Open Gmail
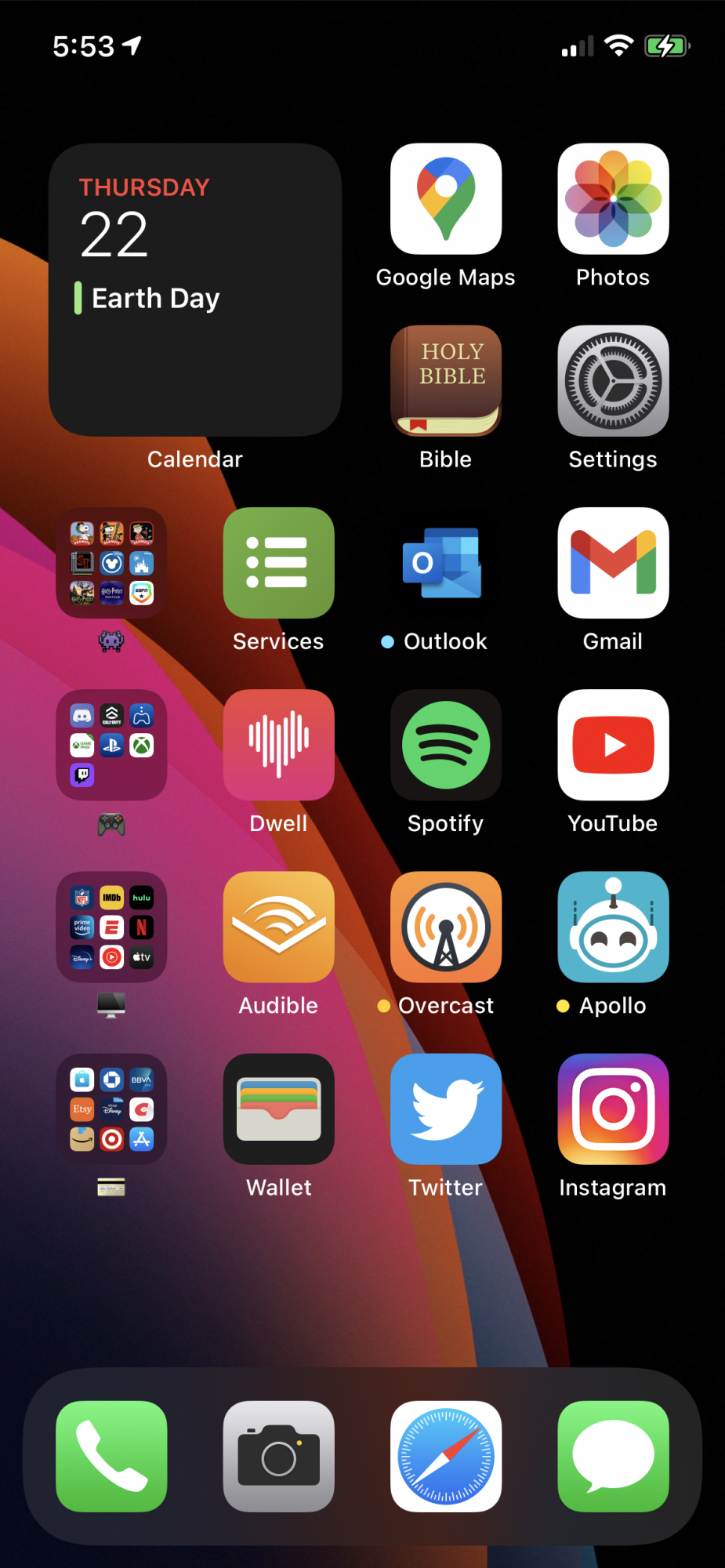This screenshot has height=1568, width=725. coord(613,563)
